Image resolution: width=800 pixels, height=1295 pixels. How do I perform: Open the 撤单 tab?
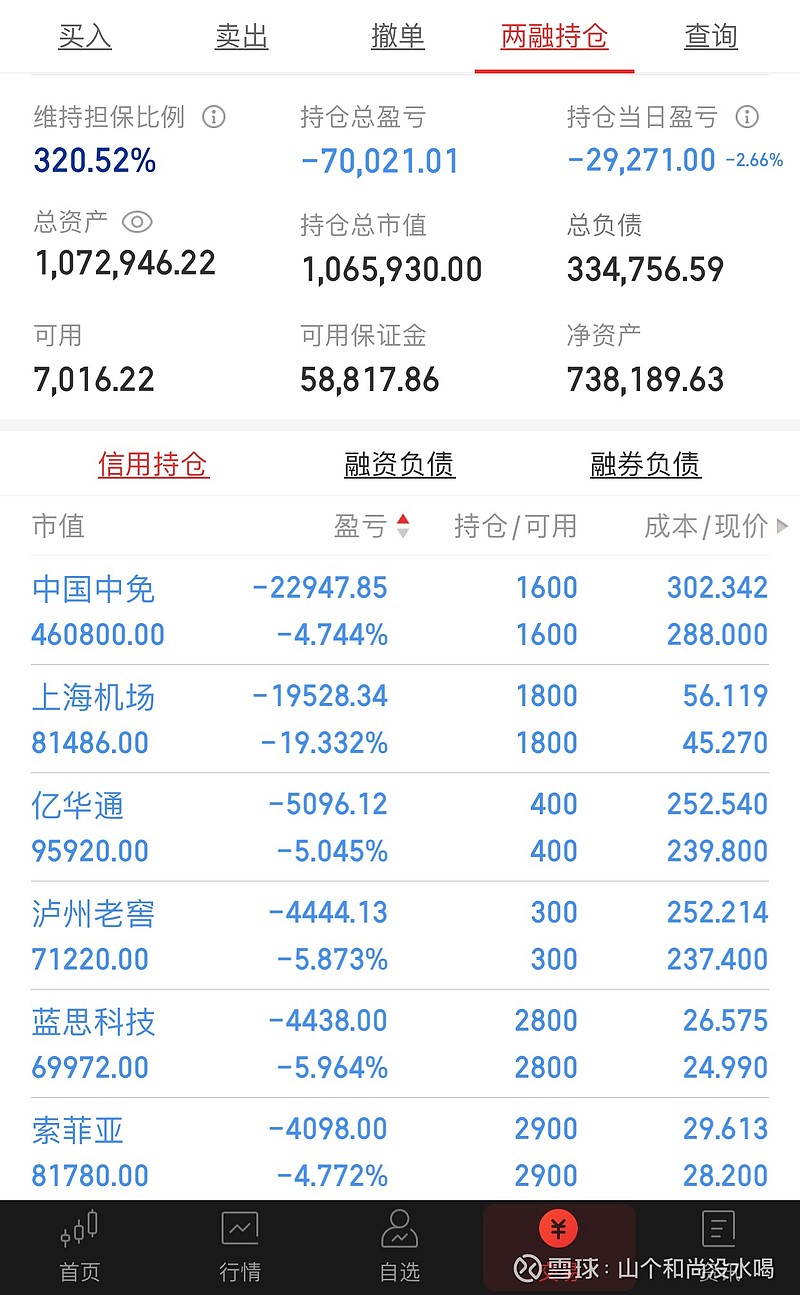point(398,36)
